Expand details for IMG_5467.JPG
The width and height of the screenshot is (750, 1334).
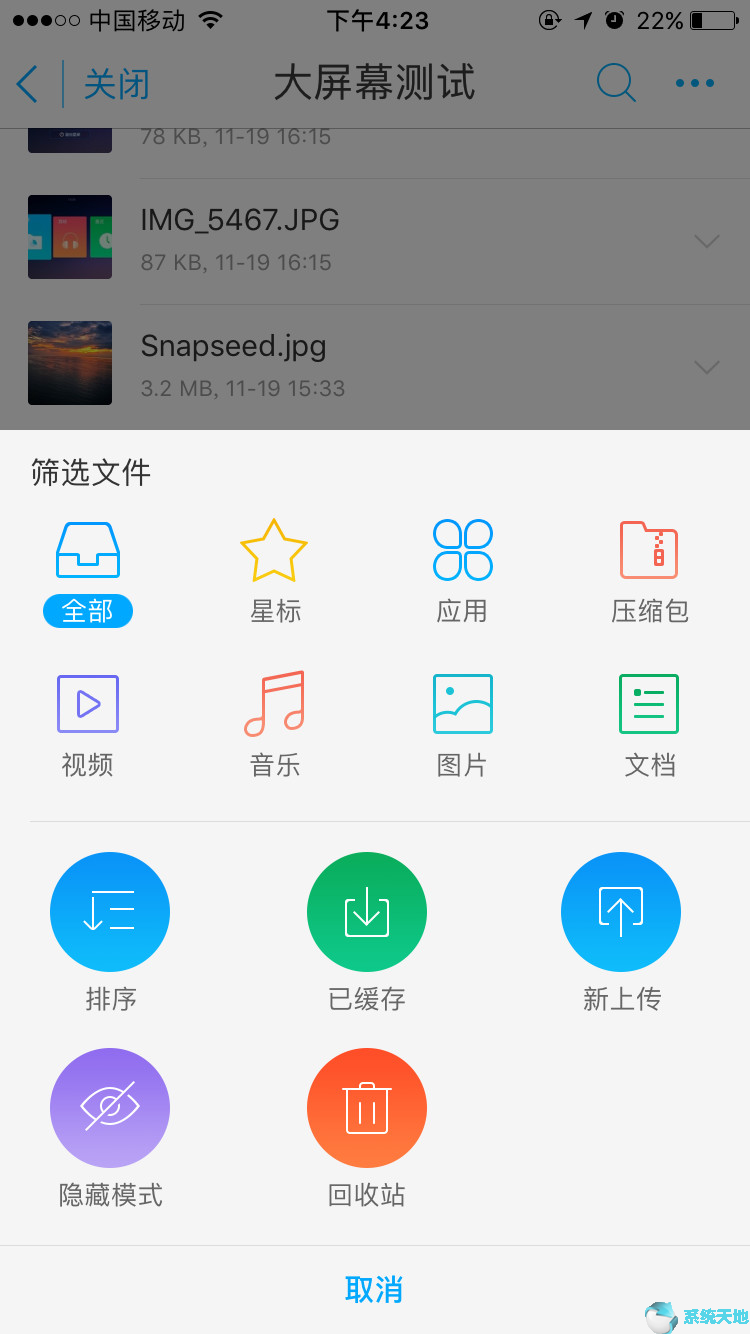pyautogui.click(x=707, y=240)
